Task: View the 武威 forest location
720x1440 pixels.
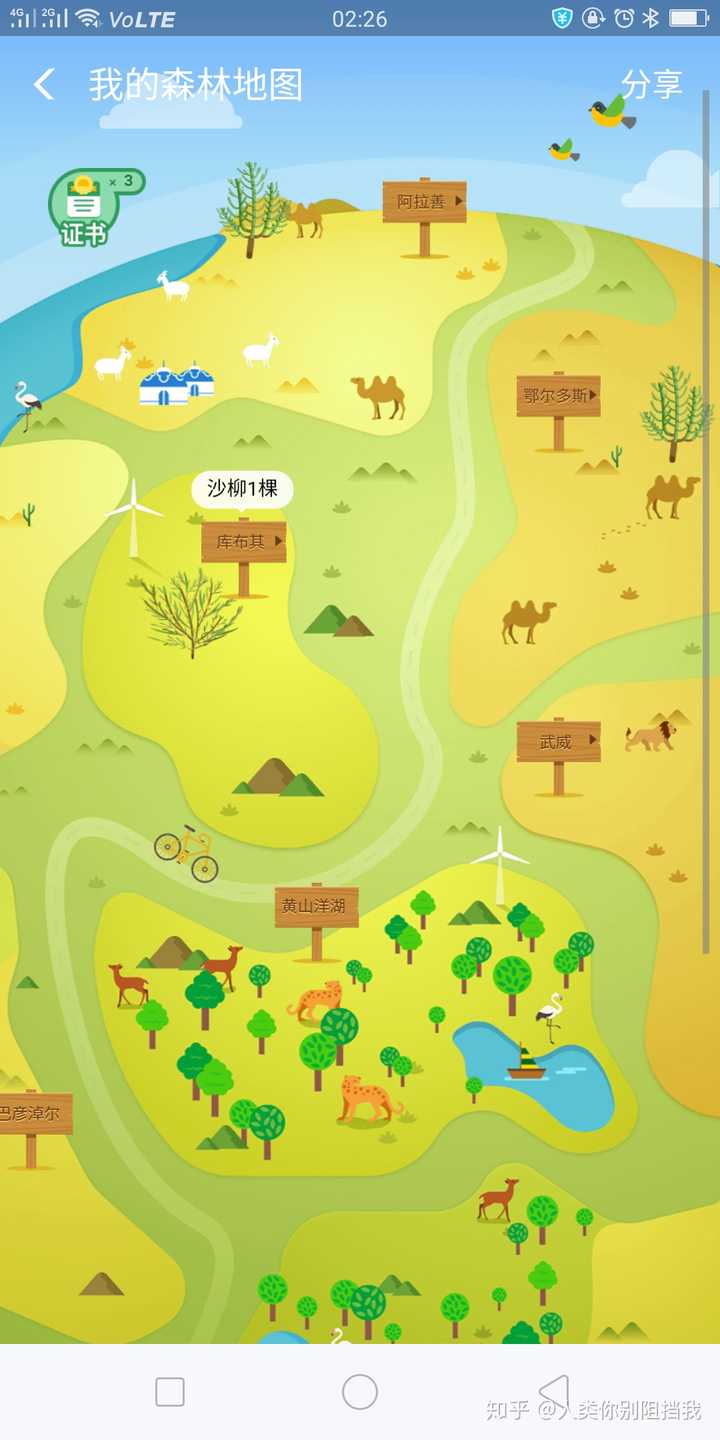Action: [558, 742]
